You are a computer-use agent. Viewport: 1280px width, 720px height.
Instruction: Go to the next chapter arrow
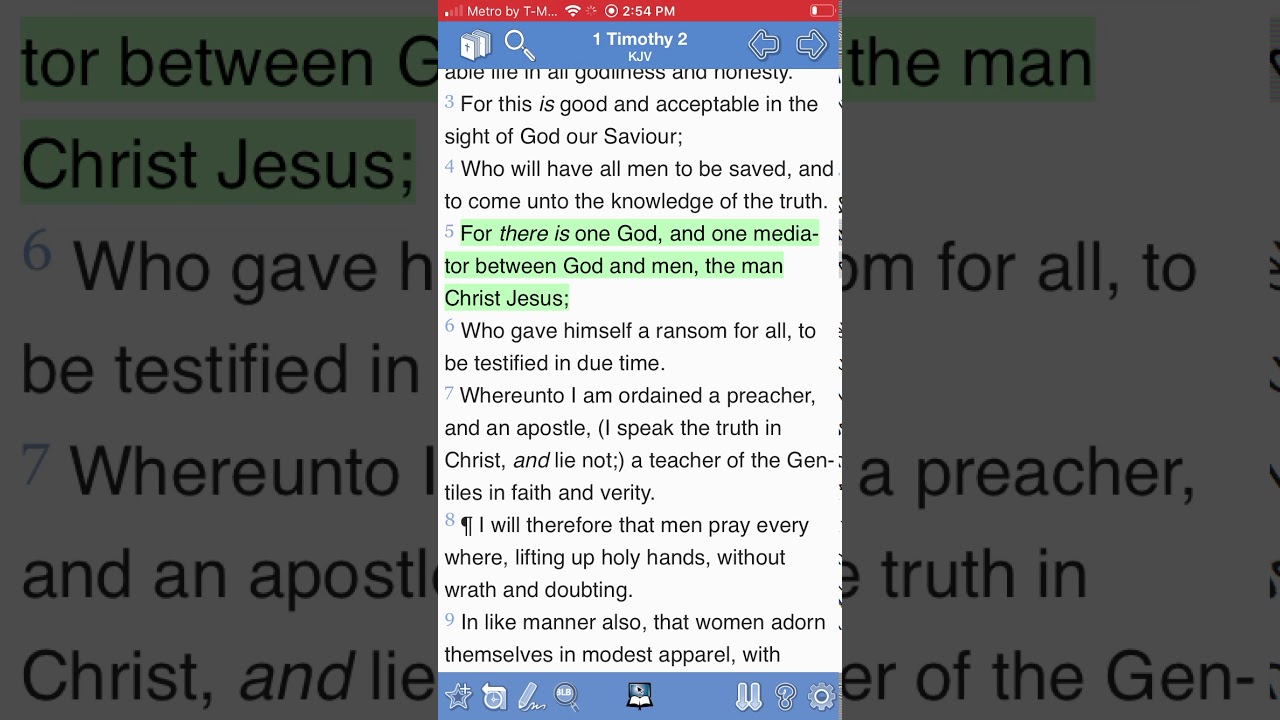[x=811, y=45]
